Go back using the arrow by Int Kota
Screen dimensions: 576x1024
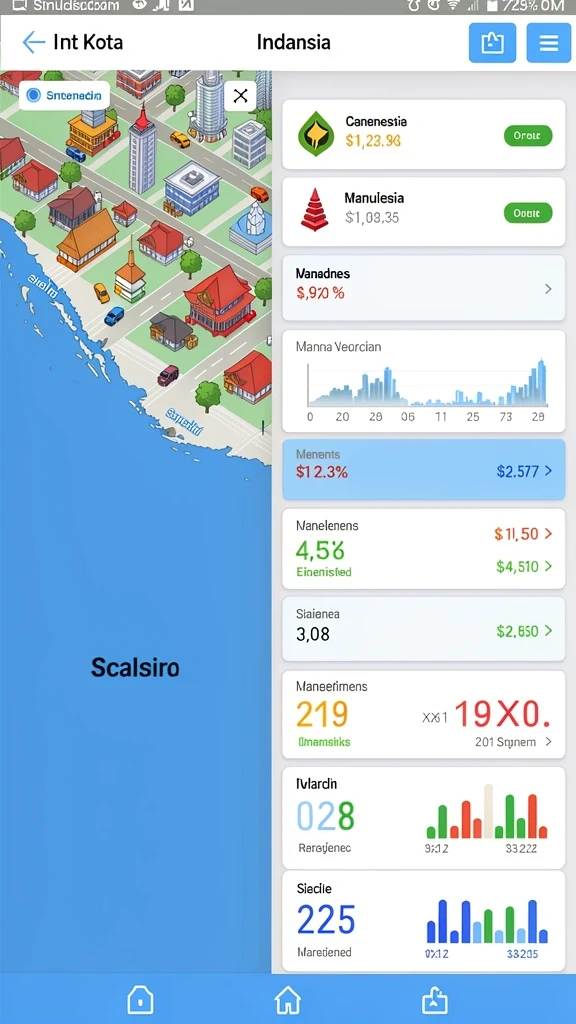(33, 42)
